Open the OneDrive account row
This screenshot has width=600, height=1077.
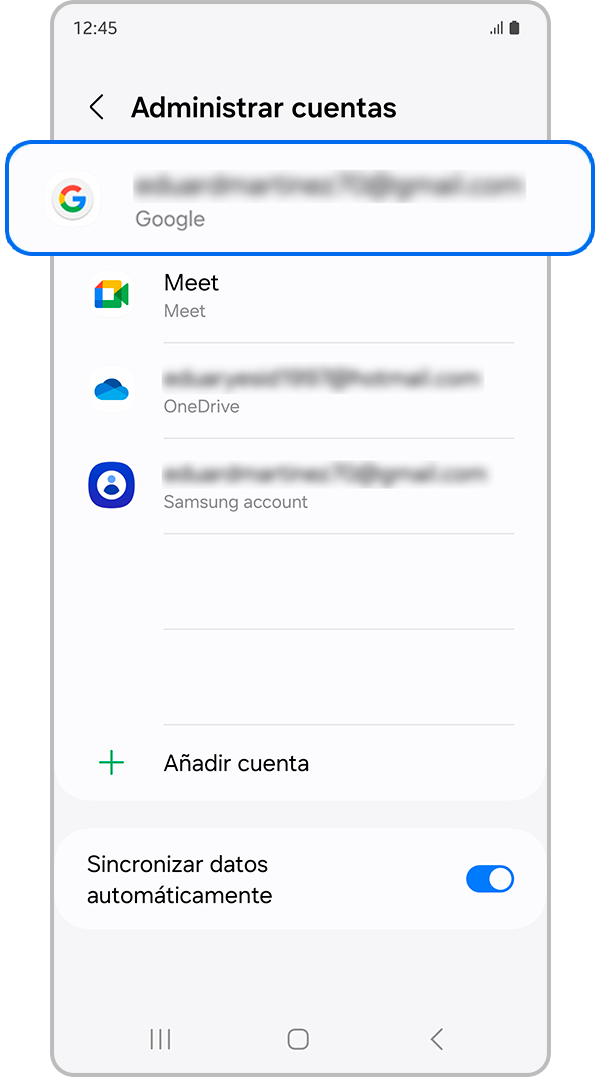point(300,390)
